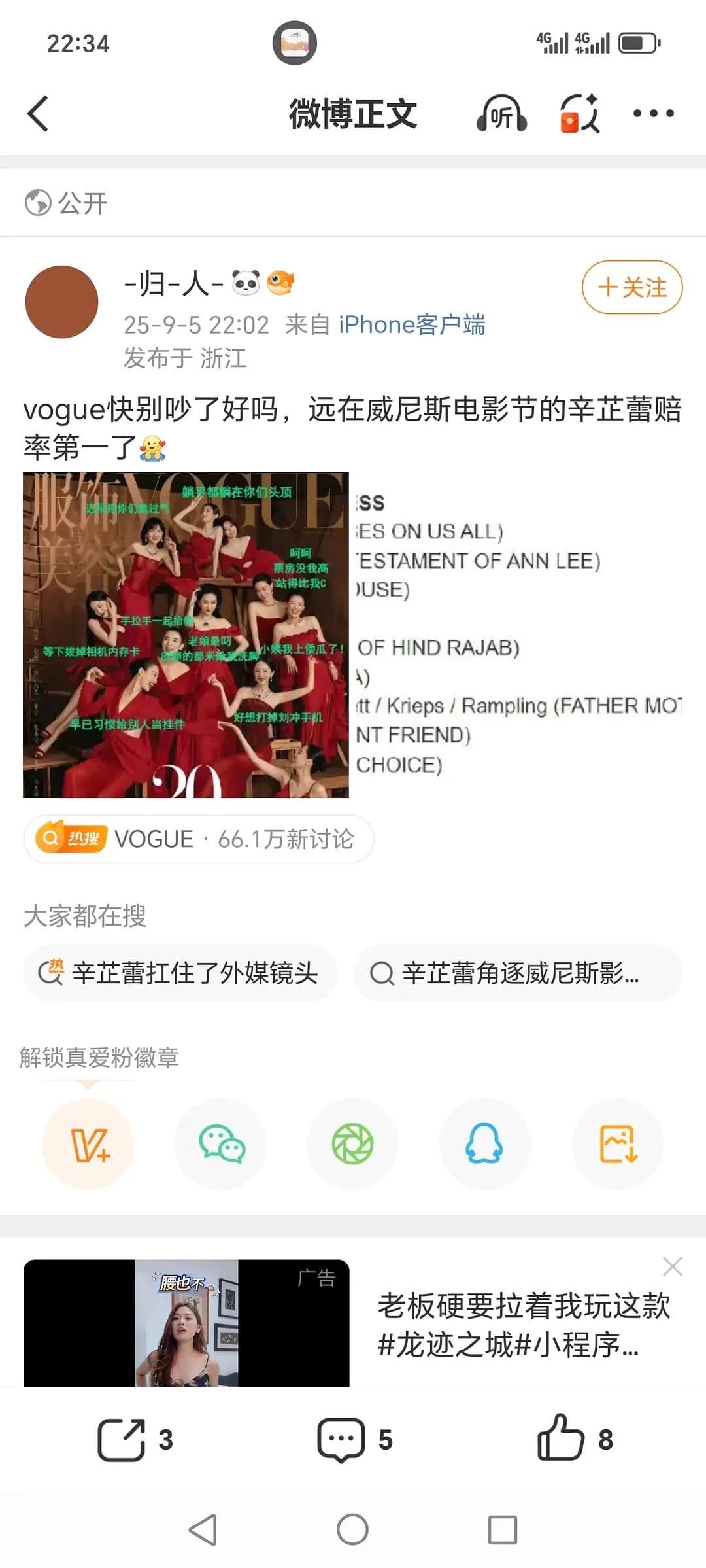
Task: Go back from the Weibo post page
Action: coord(38,114)
